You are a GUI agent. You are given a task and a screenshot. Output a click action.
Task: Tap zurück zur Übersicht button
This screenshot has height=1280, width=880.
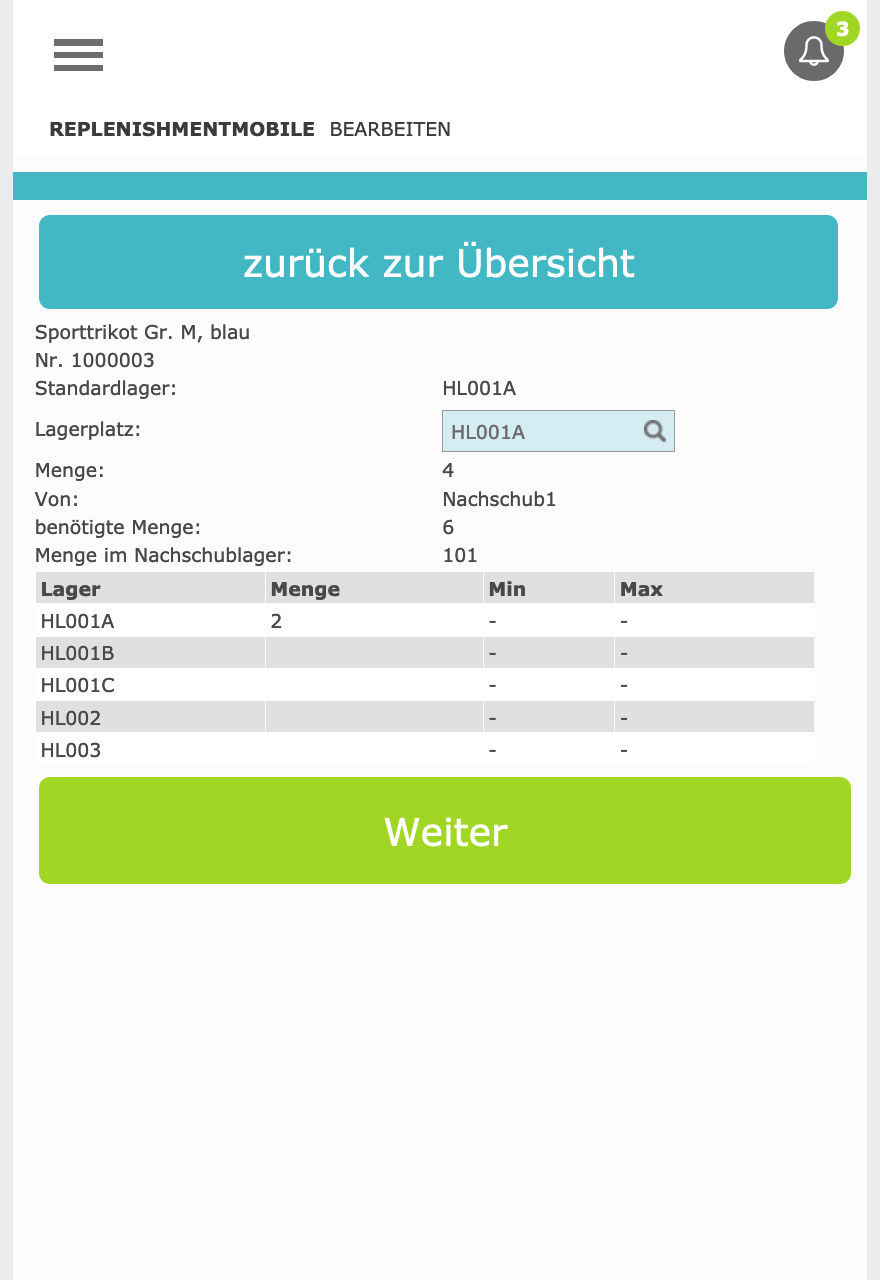click(438, 262)
